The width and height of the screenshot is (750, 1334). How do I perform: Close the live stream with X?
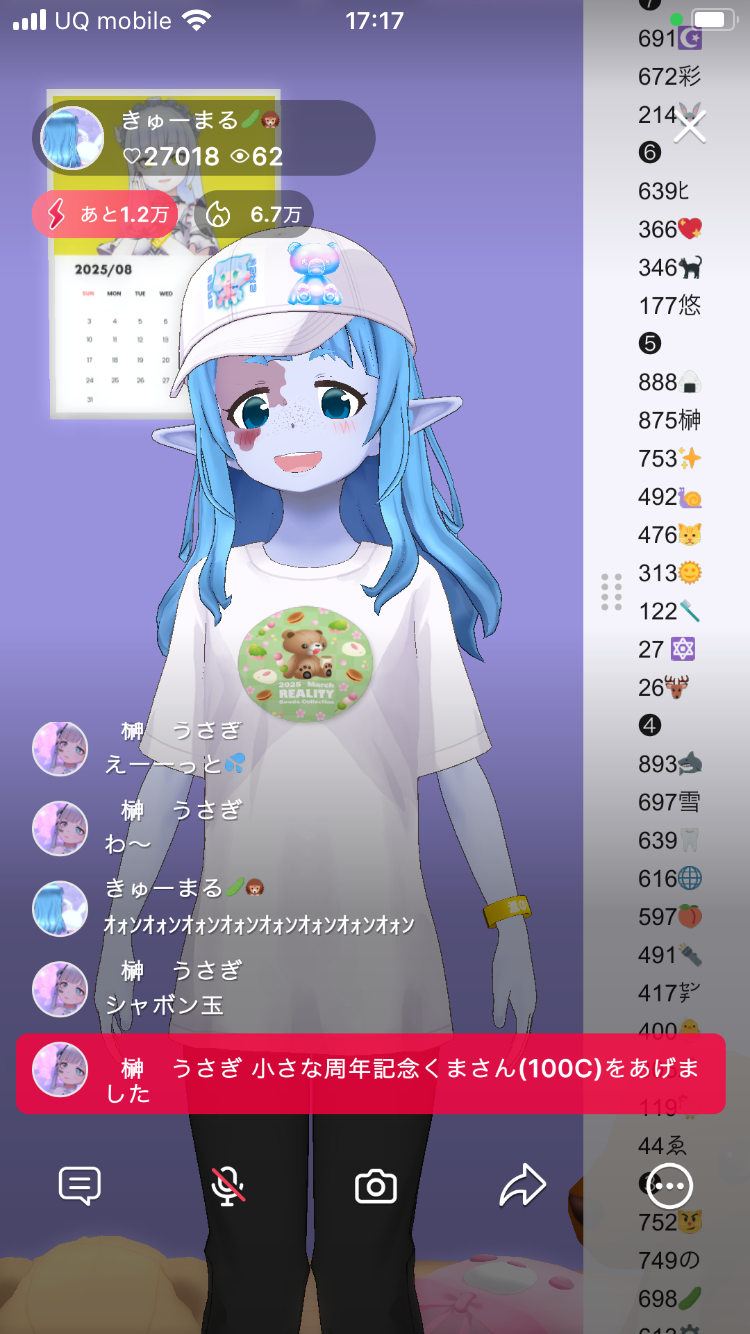click(690, 126)
